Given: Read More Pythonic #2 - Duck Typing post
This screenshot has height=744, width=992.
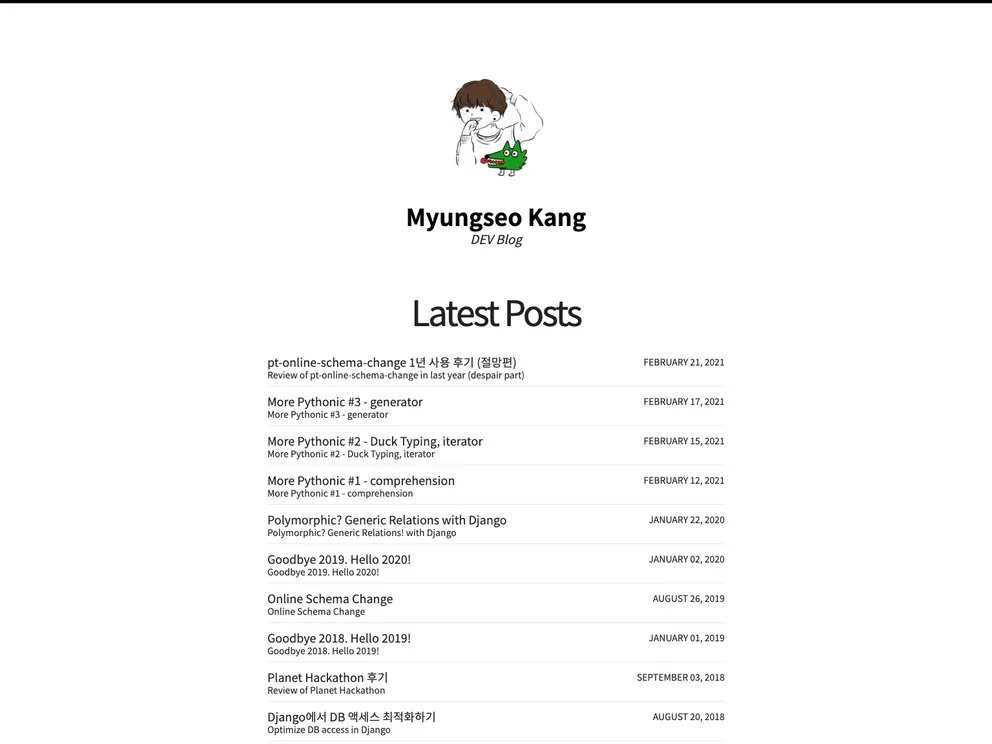Looking at the screenshot, I should pyautogui.click(x=375, y=441).
